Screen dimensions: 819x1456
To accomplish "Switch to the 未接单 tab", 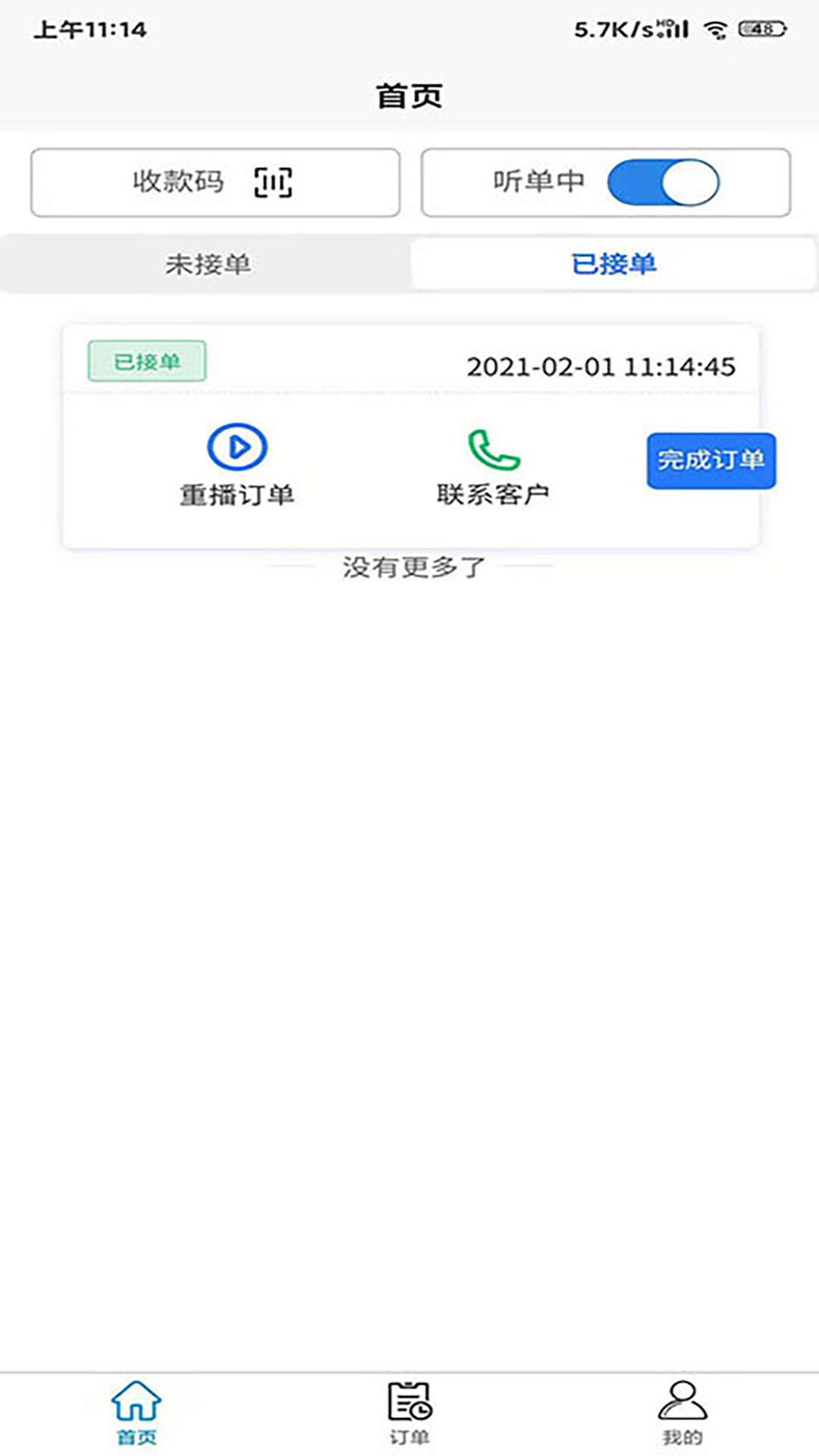I will [209, 263].
